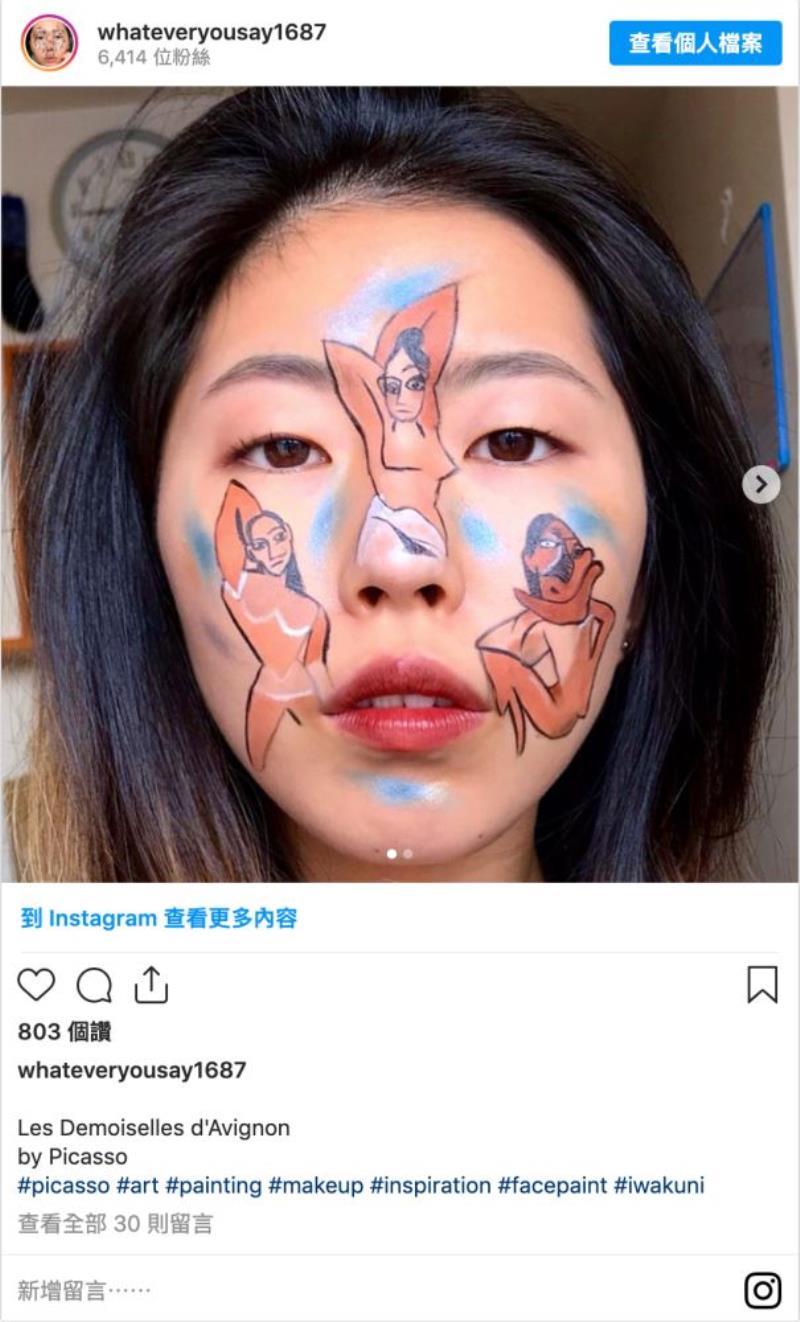
Task: Open the #makeup hashtag
Action: click(x=316, y=1186)
